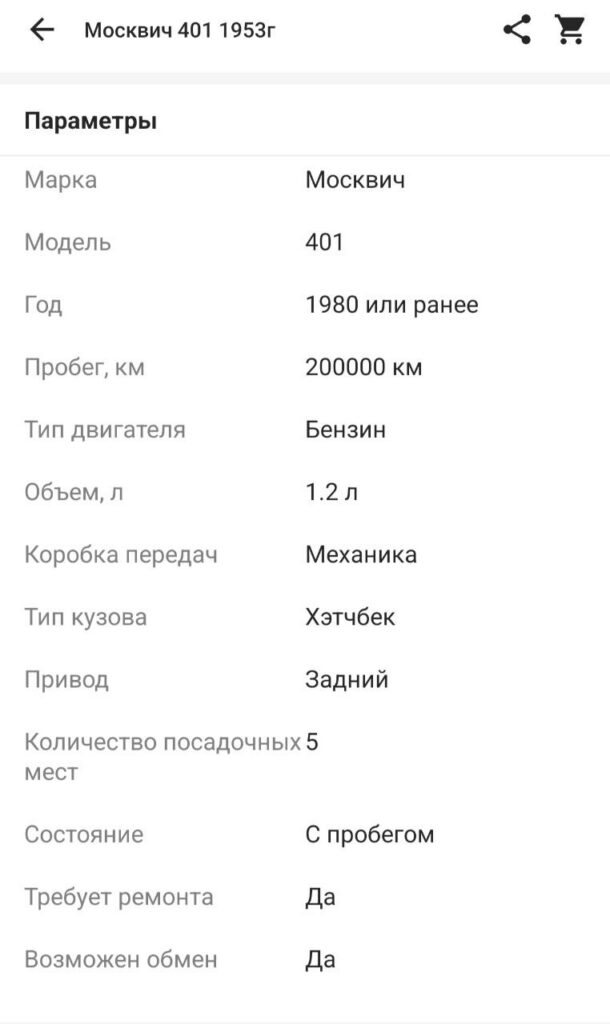Screen dimensions: 610x1024
Task: Share this Москвич 401 listing
Action: point(516,30)
